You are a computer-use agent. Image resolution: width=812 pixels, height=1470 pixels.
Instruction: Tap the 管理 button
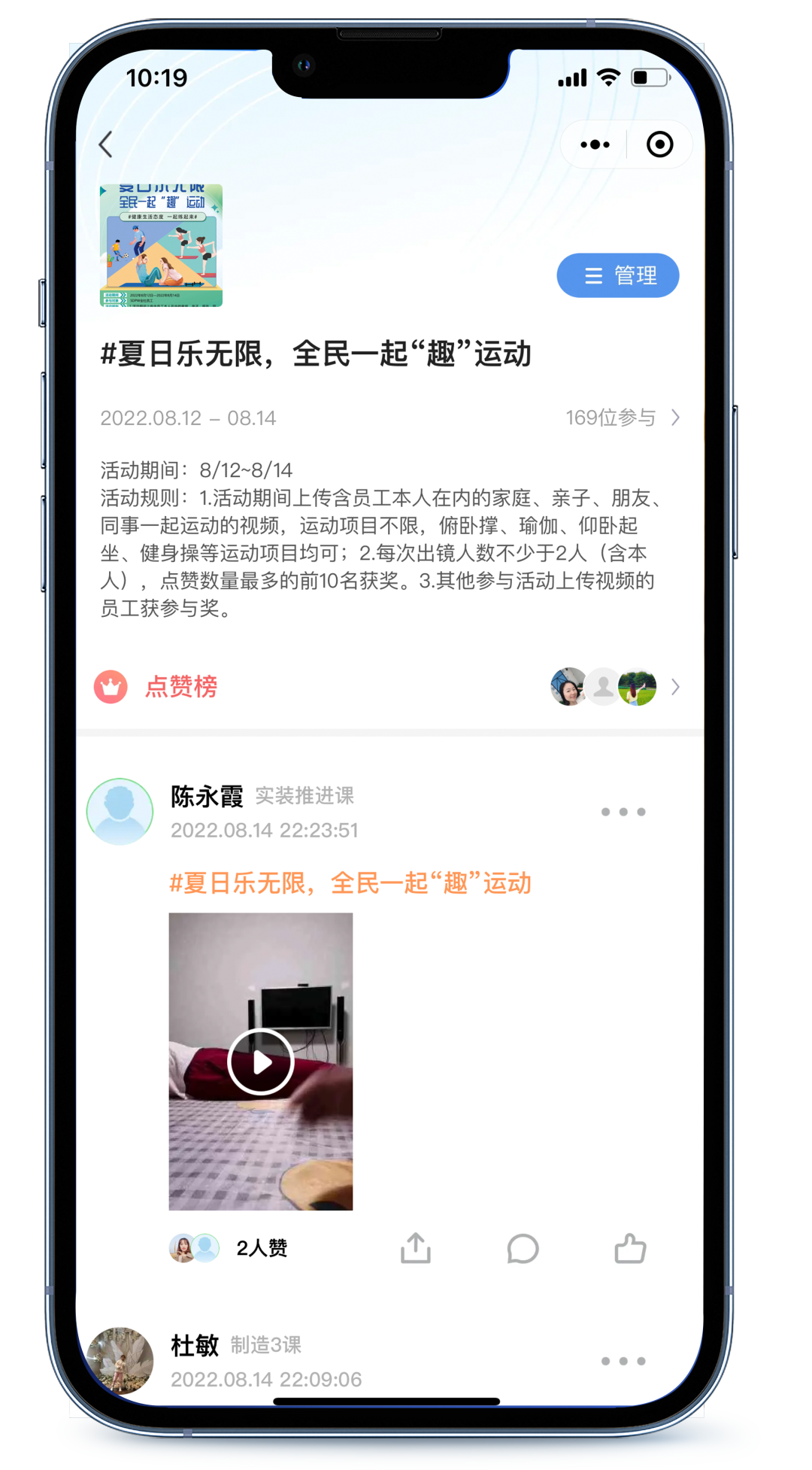(x=617, y=275)
